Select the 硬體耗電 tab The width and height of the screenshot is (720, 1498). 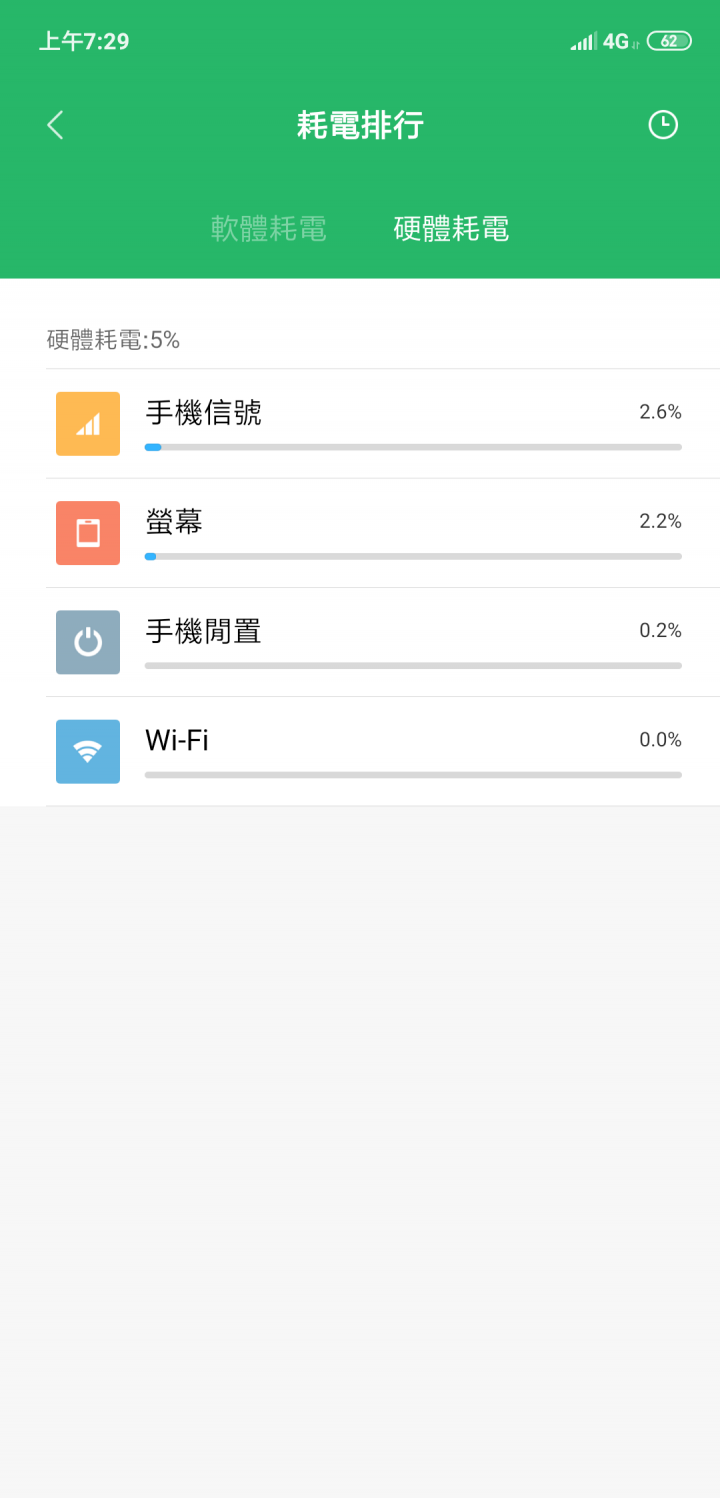point(451,229)
